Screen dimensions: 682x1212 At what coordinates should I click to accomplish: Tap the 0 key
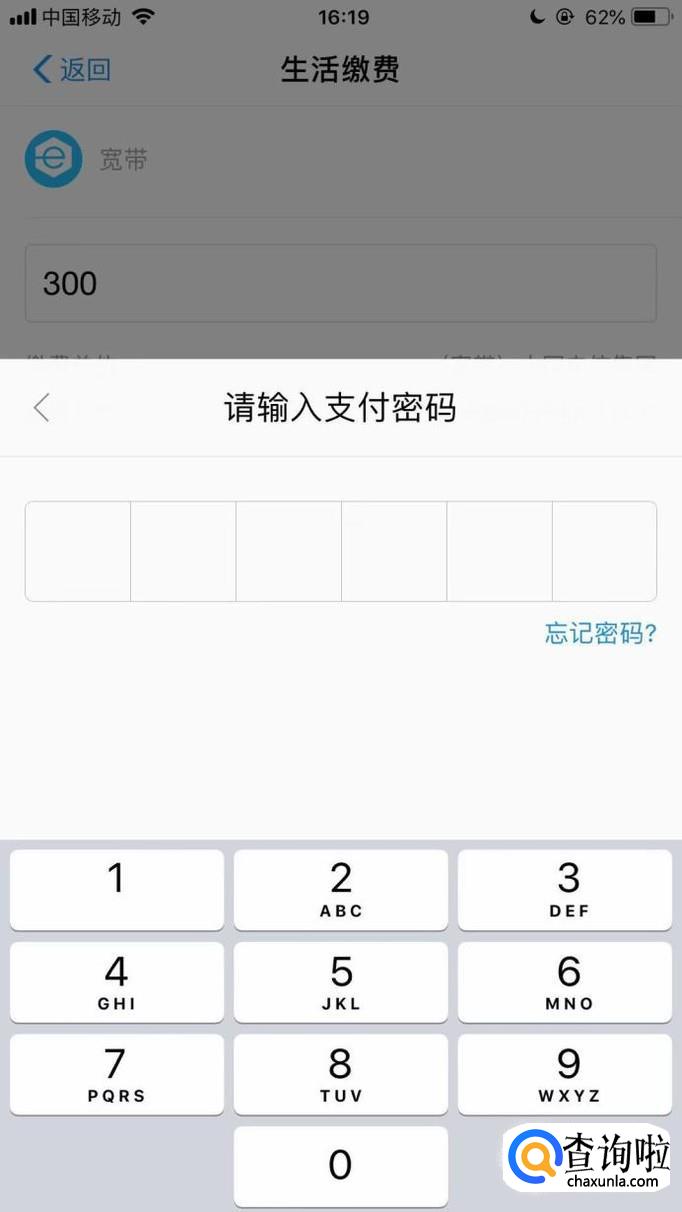click(341, 1165)
